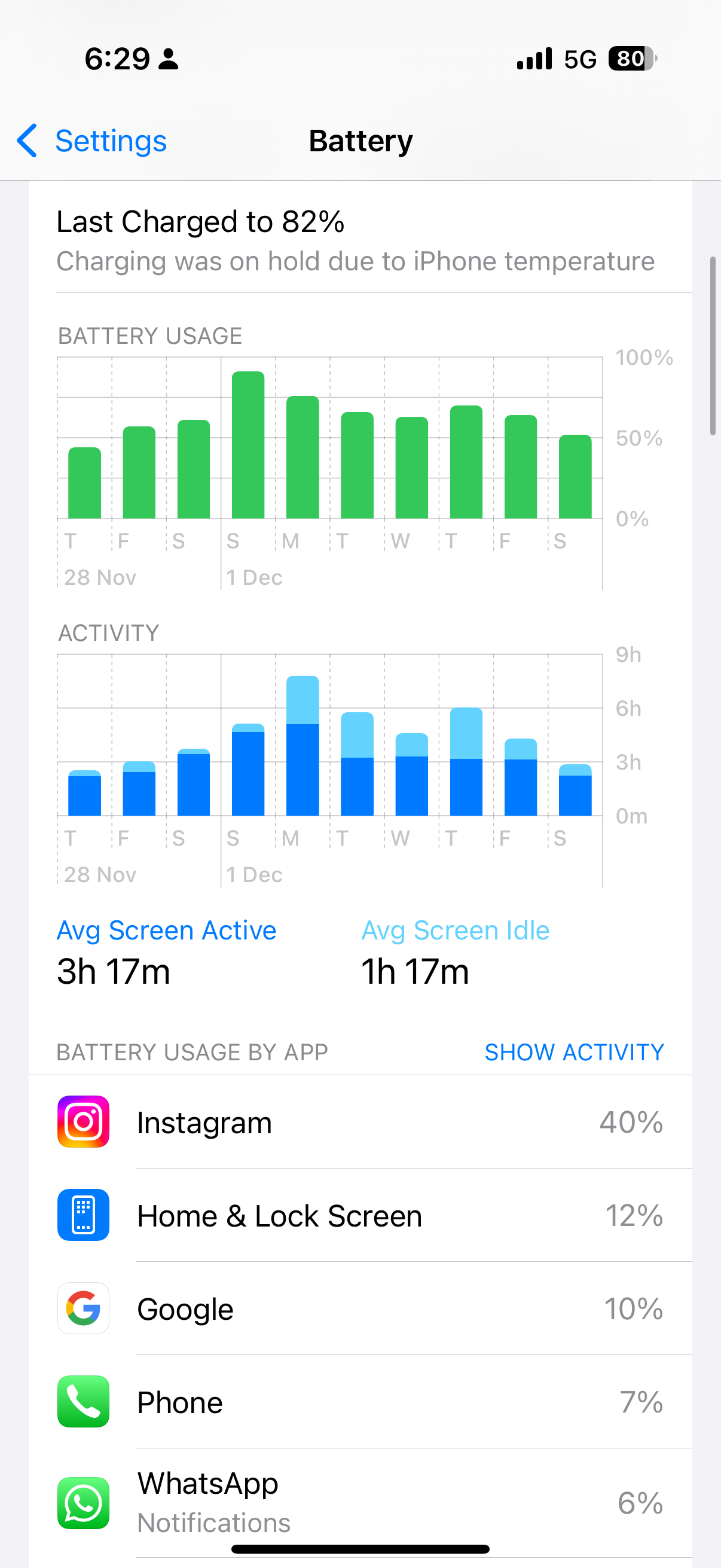Select the Phone app row
The height and width of the screenshot is (1568, 721).
360,1402
